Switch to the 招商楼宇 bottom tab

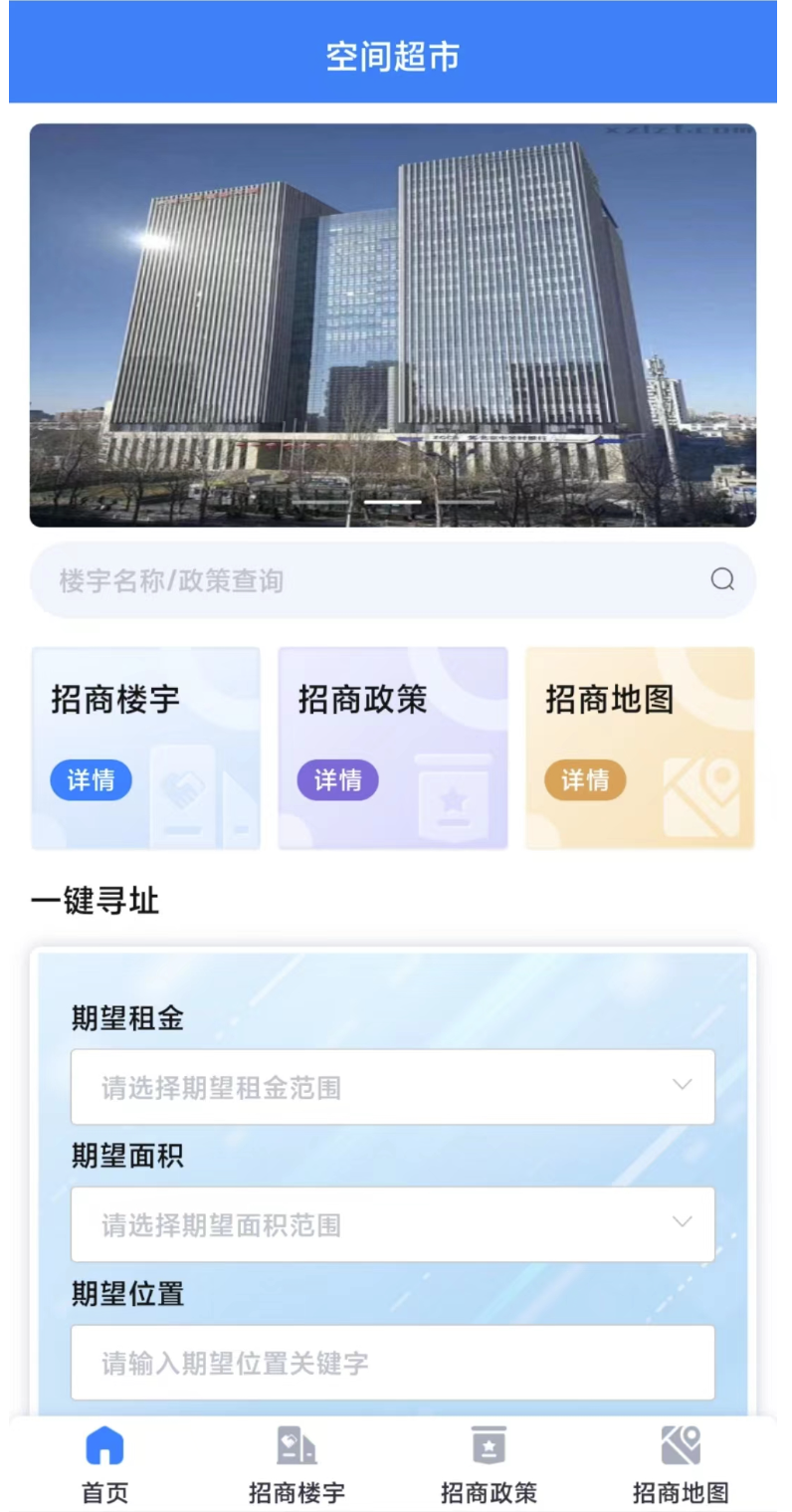click(x=297, y=1463)
